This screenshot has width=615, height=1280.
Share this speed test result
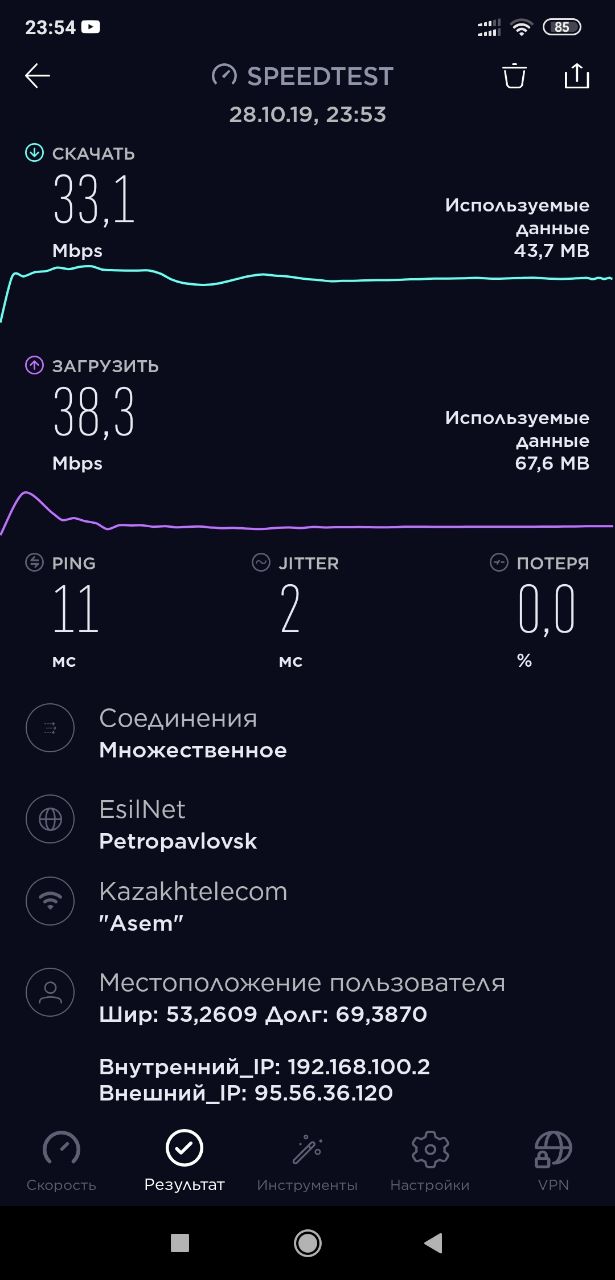coord(577,76)
